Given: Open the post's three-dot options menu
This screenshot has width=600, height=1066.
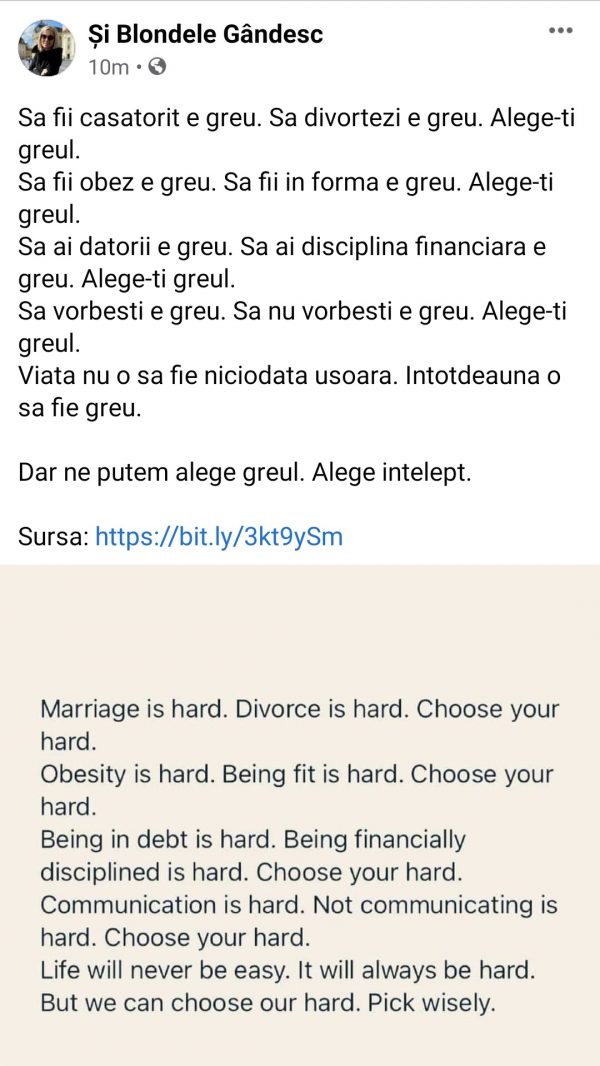Looking at the screenshot, I should (x=562, y=32).
